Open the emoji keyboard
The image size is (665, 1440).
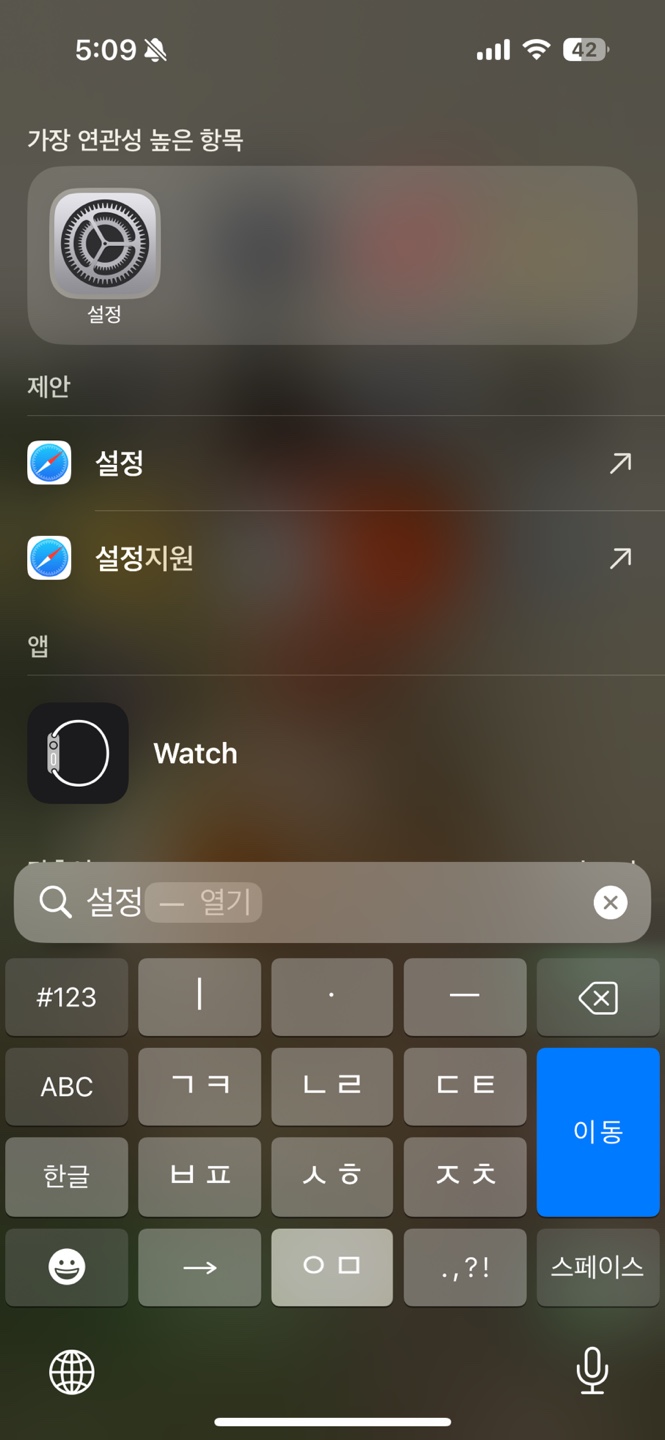67,1267
